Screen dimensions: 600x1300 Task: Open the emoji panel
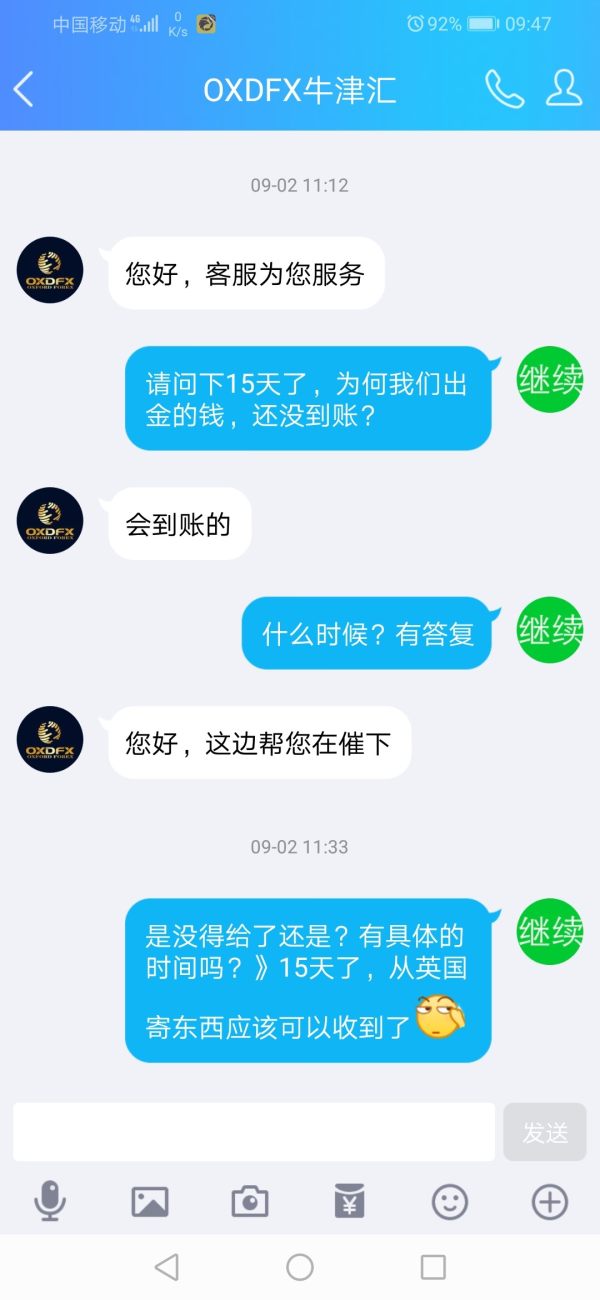450,1201
